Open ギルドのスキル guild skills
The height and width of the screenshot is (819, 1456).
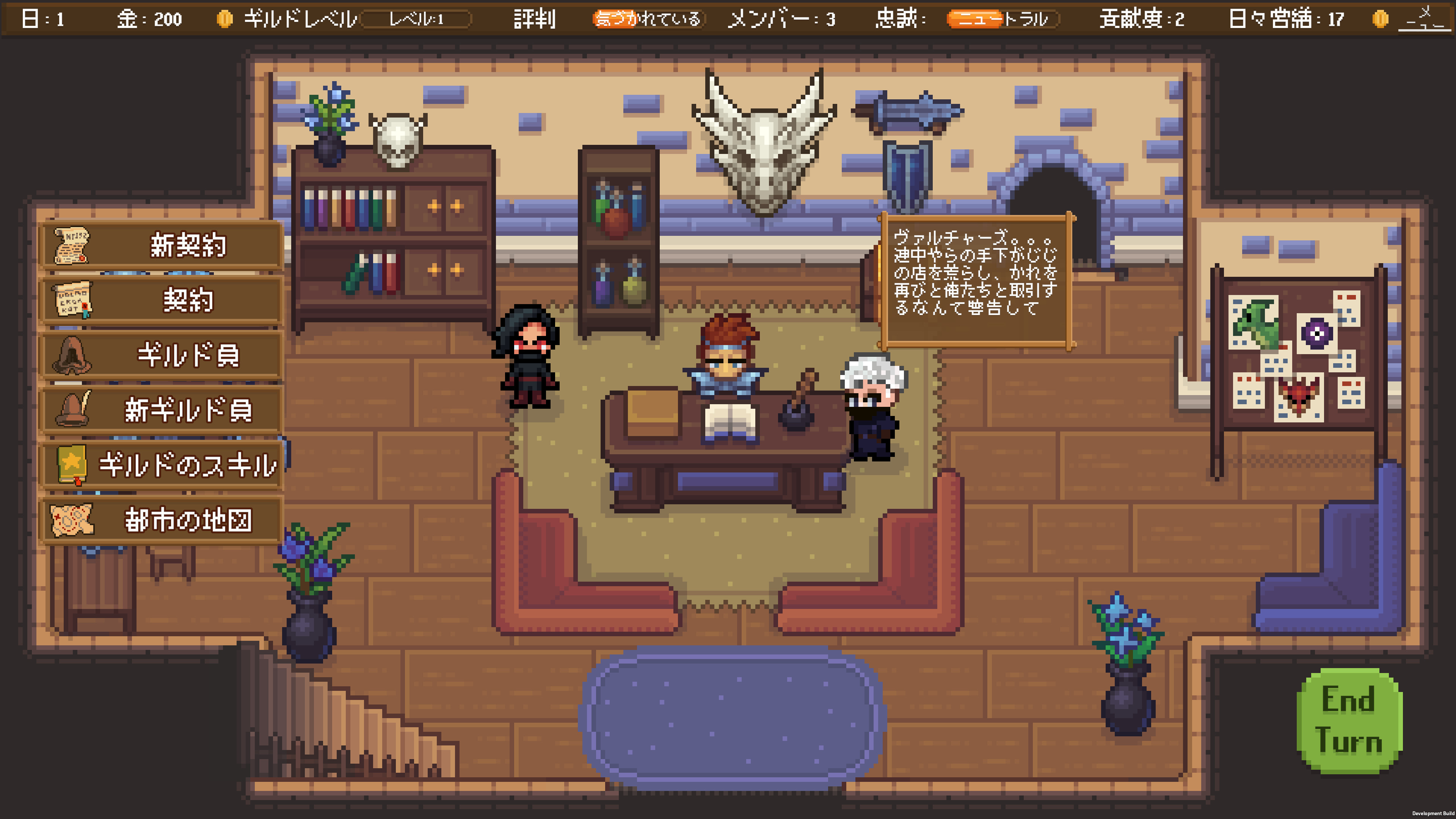(161, 465)
